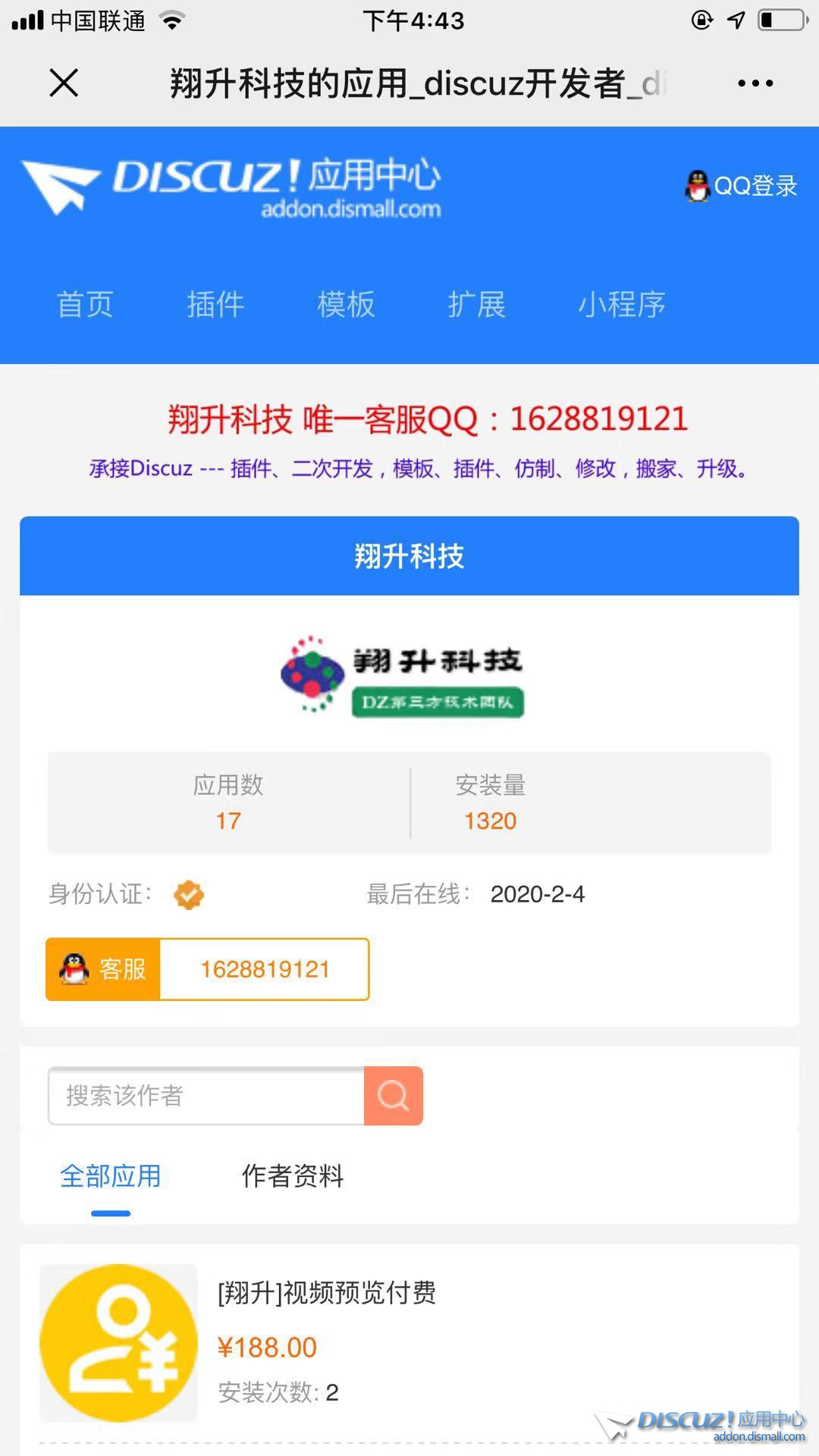The width and height of the screenshot is (819, 1456).
Task: Log in with QQ登录
Action: click(x=742, y=186)
